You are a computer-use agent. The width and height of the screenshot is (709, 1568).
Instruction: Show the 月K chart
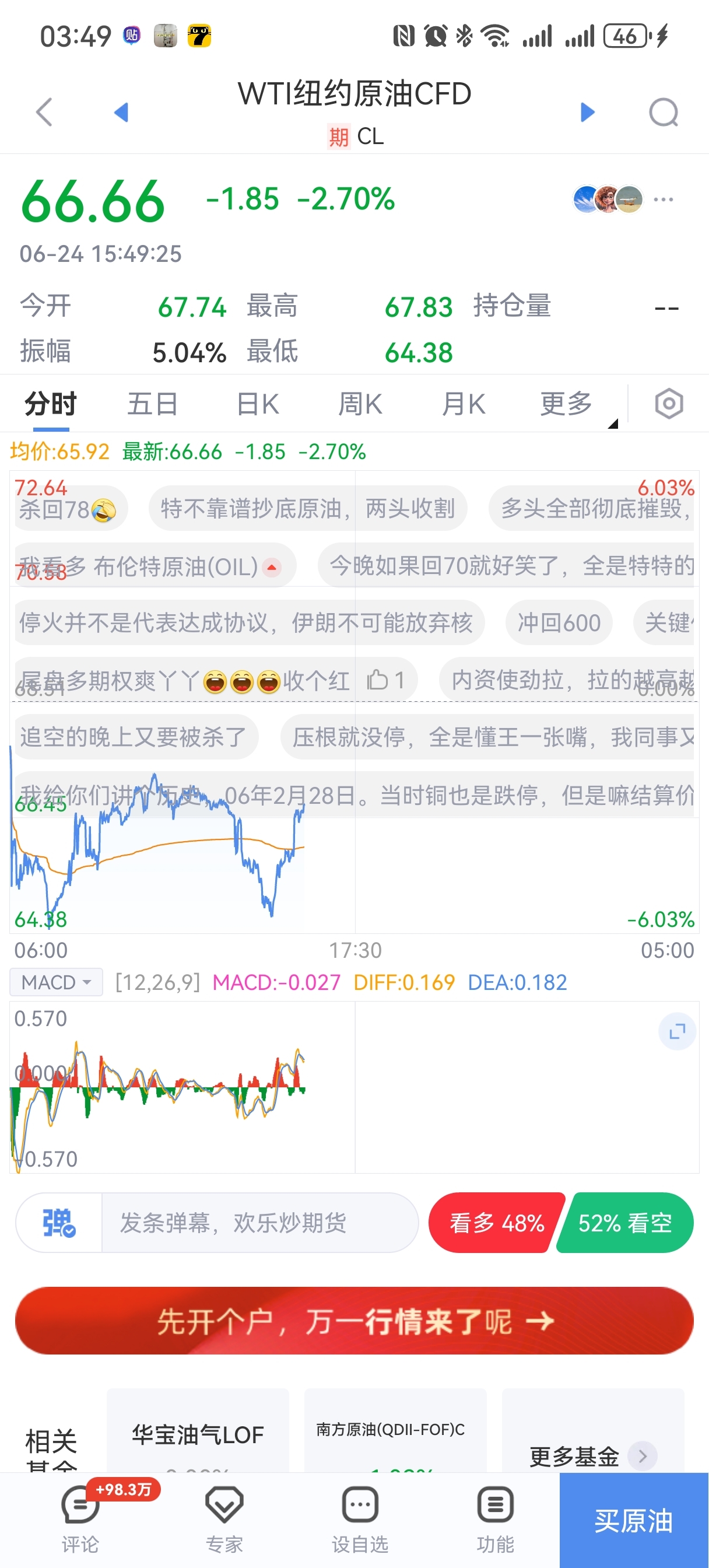tap(463, 404)
